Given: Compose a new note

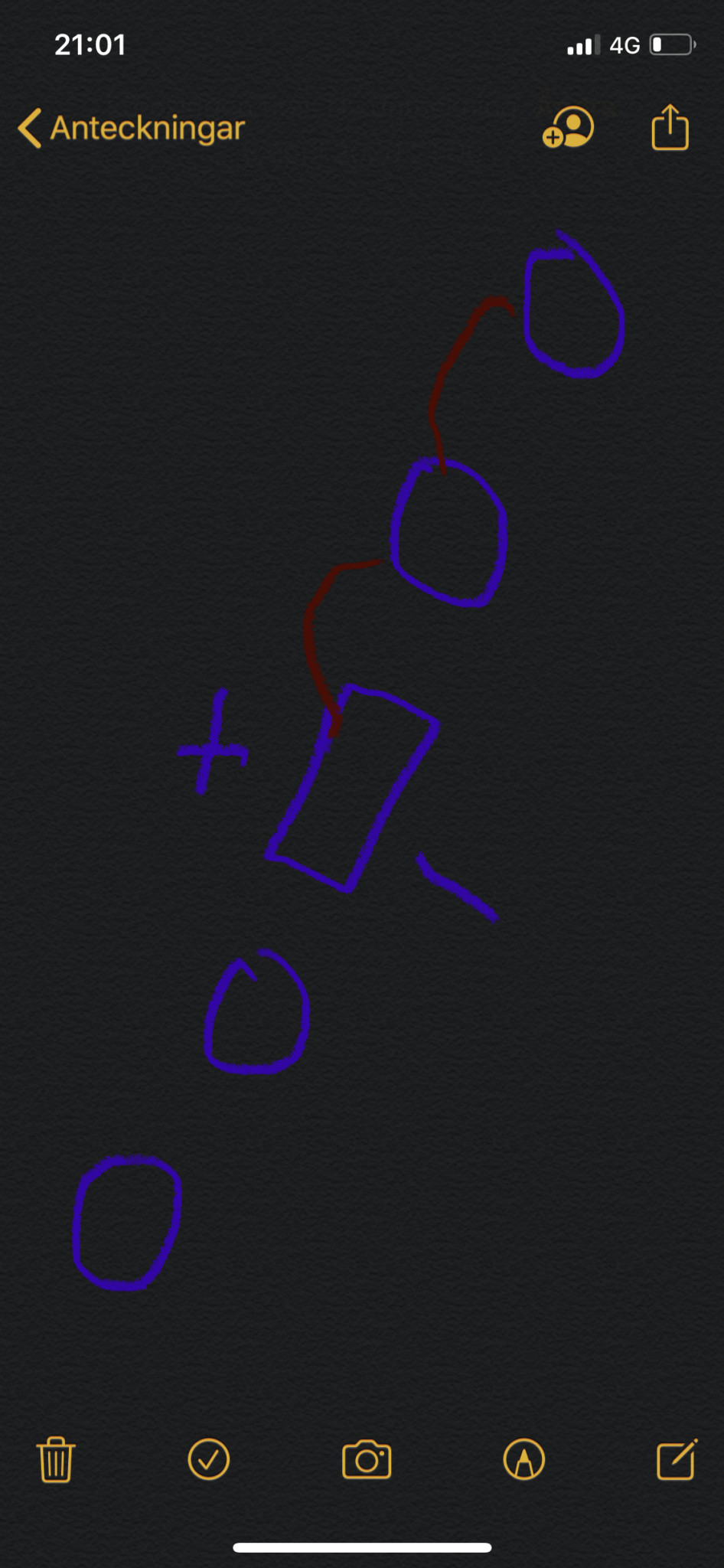Looking at the screenshot, I should pyautogui.click(x=677, y=1459).
